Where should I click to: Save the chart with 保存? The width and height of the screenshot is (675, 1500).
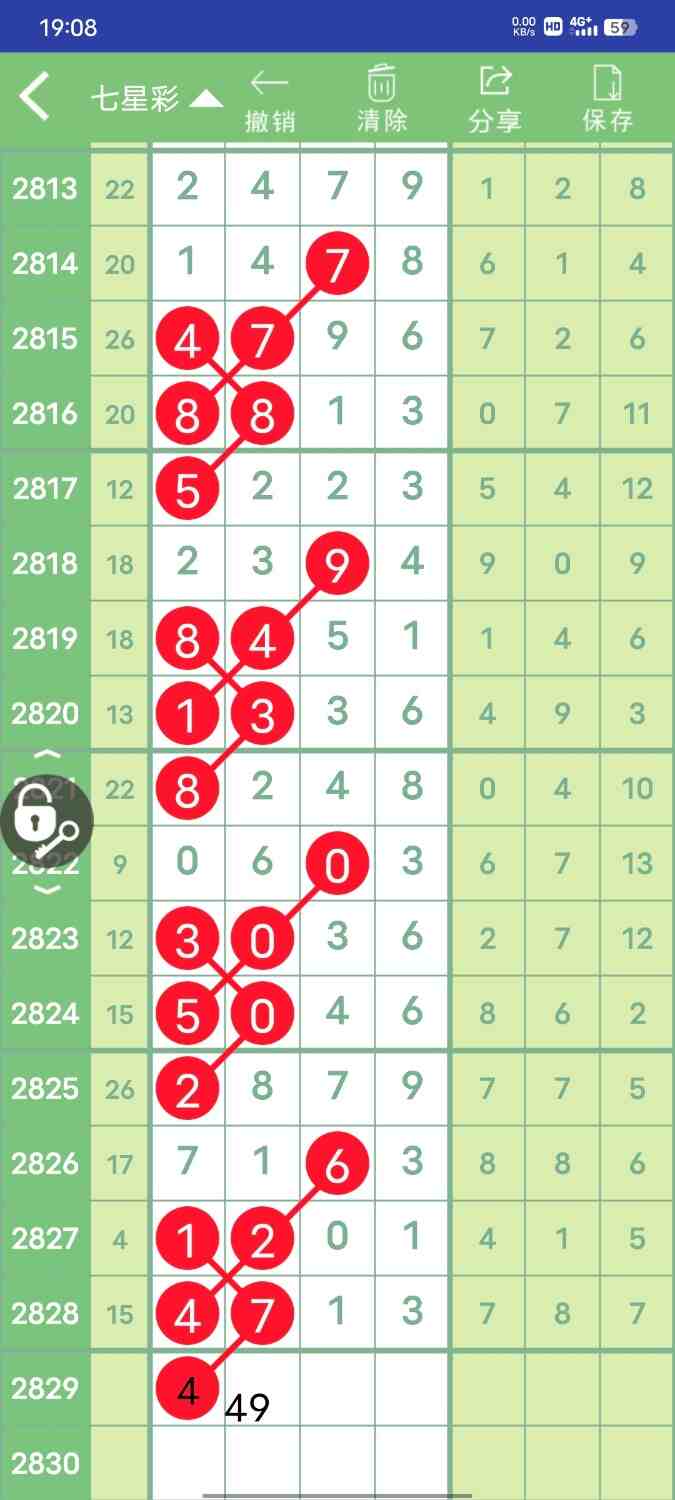click(607, 100)
